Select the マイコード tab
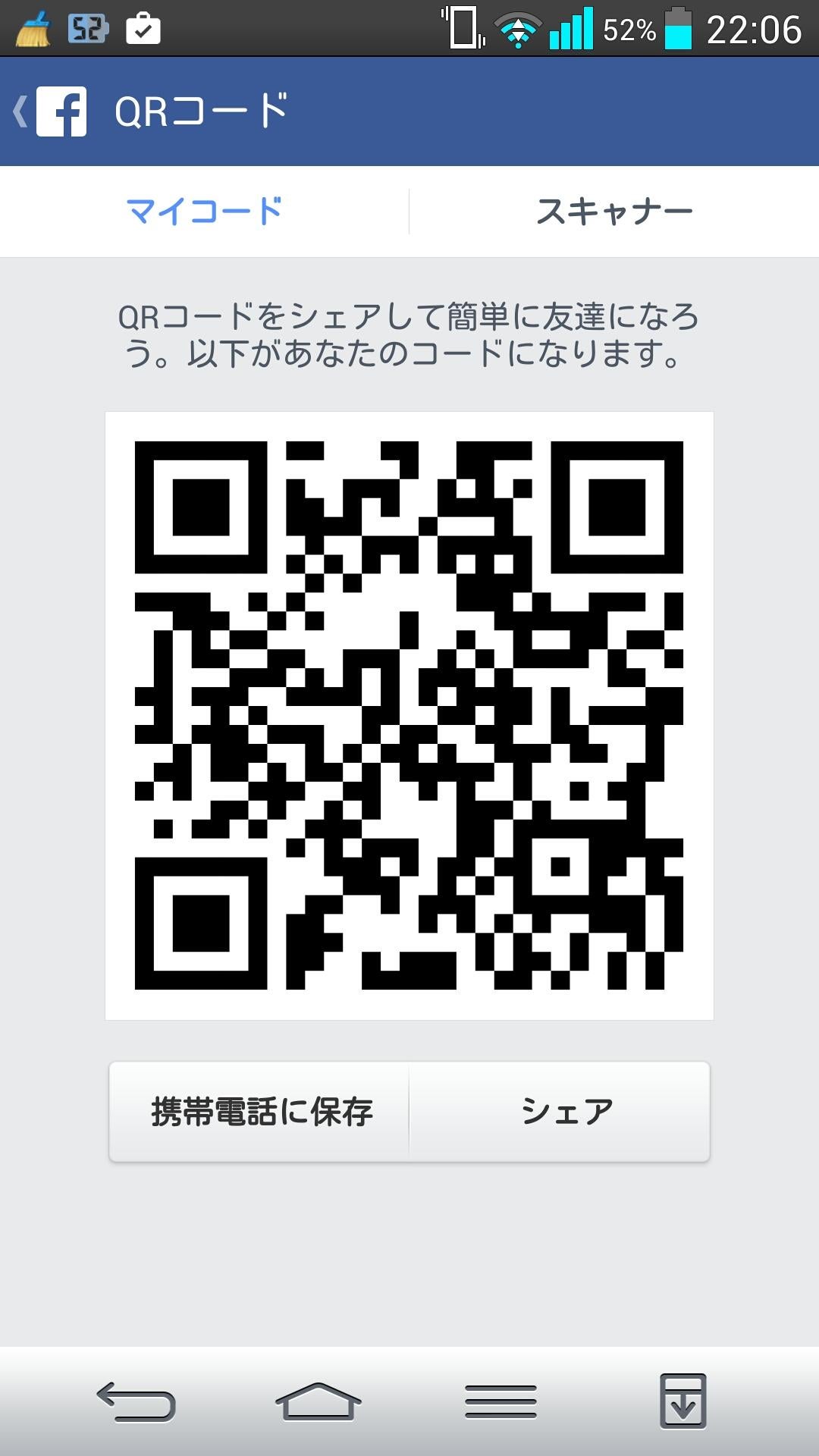Image resolution: width=819 pixels, height=1456 pixels. point(205,211)
